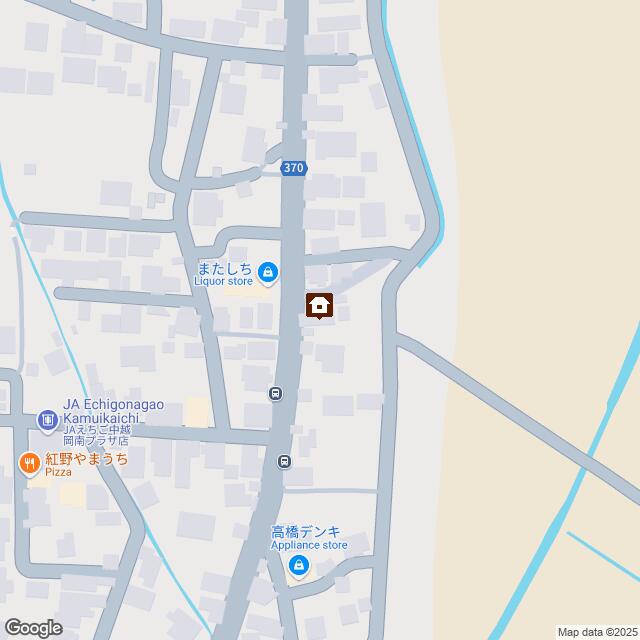Open the またしち Liquor store marker
Screen dimensions: 640x640
[x=267, y=272]
